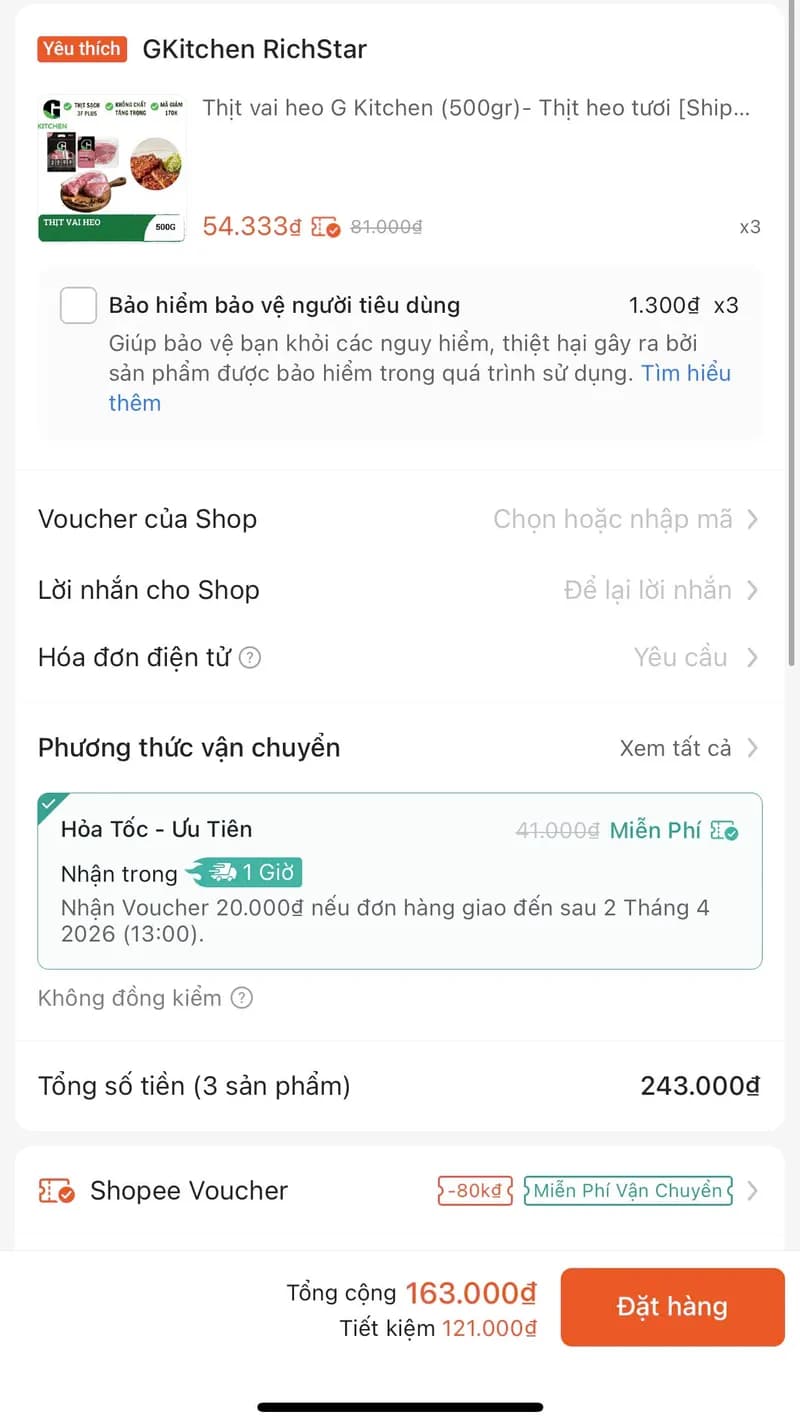This screenshot has width=800, height=1427.
Task: Click the voucher icon beside the 54.333đ price
Action: click(x=325, y=225)
